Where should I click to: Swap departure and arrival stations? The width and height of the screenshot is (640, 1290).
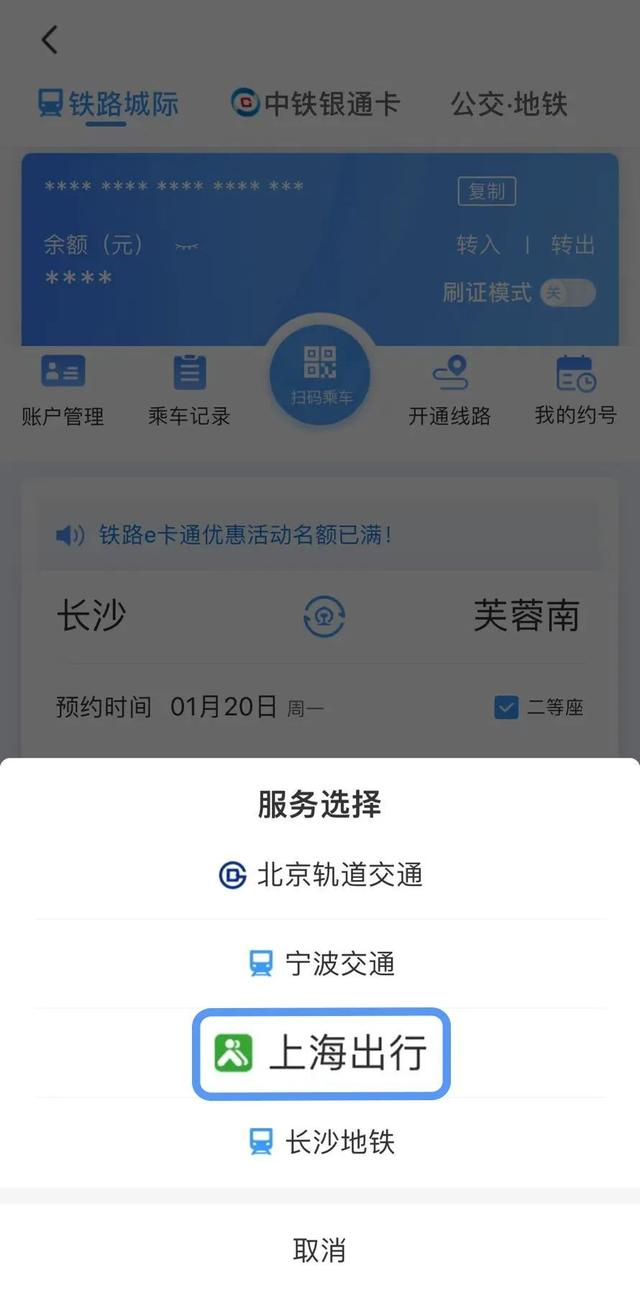pyautogui.click(x=324, y=617)
